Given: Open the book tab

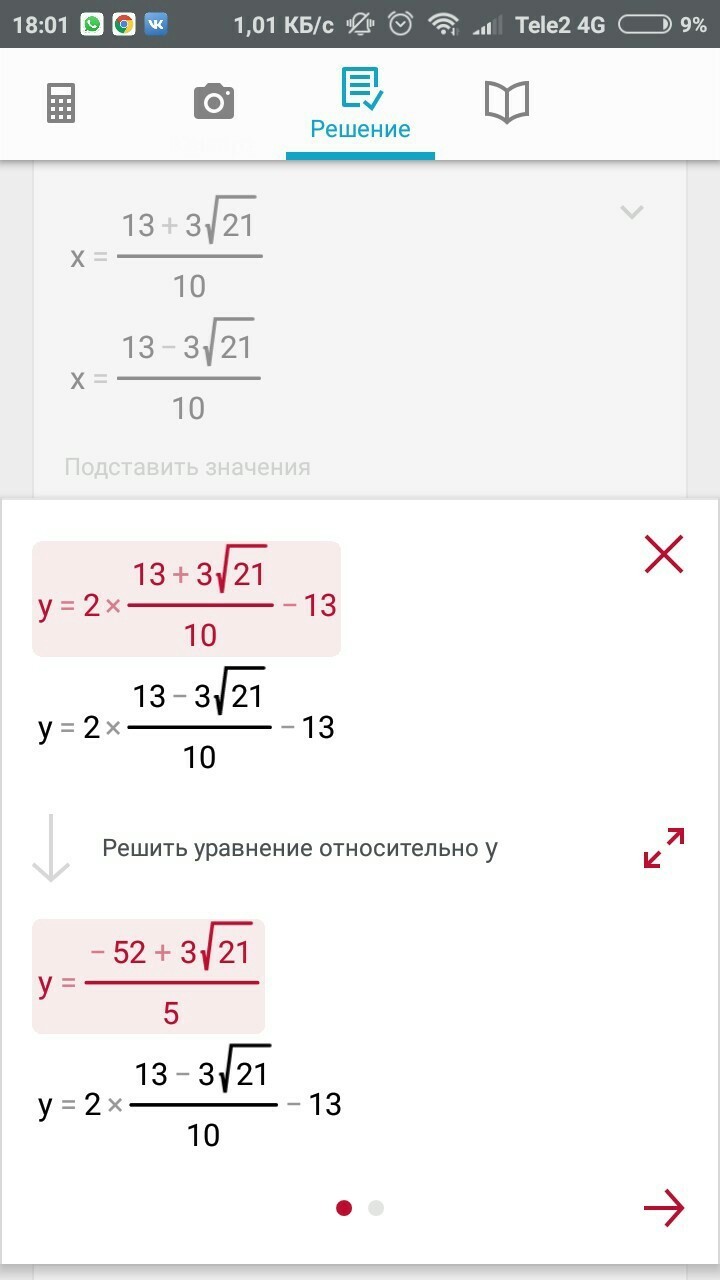Looking at the screenshot, I should coord(506,103).
